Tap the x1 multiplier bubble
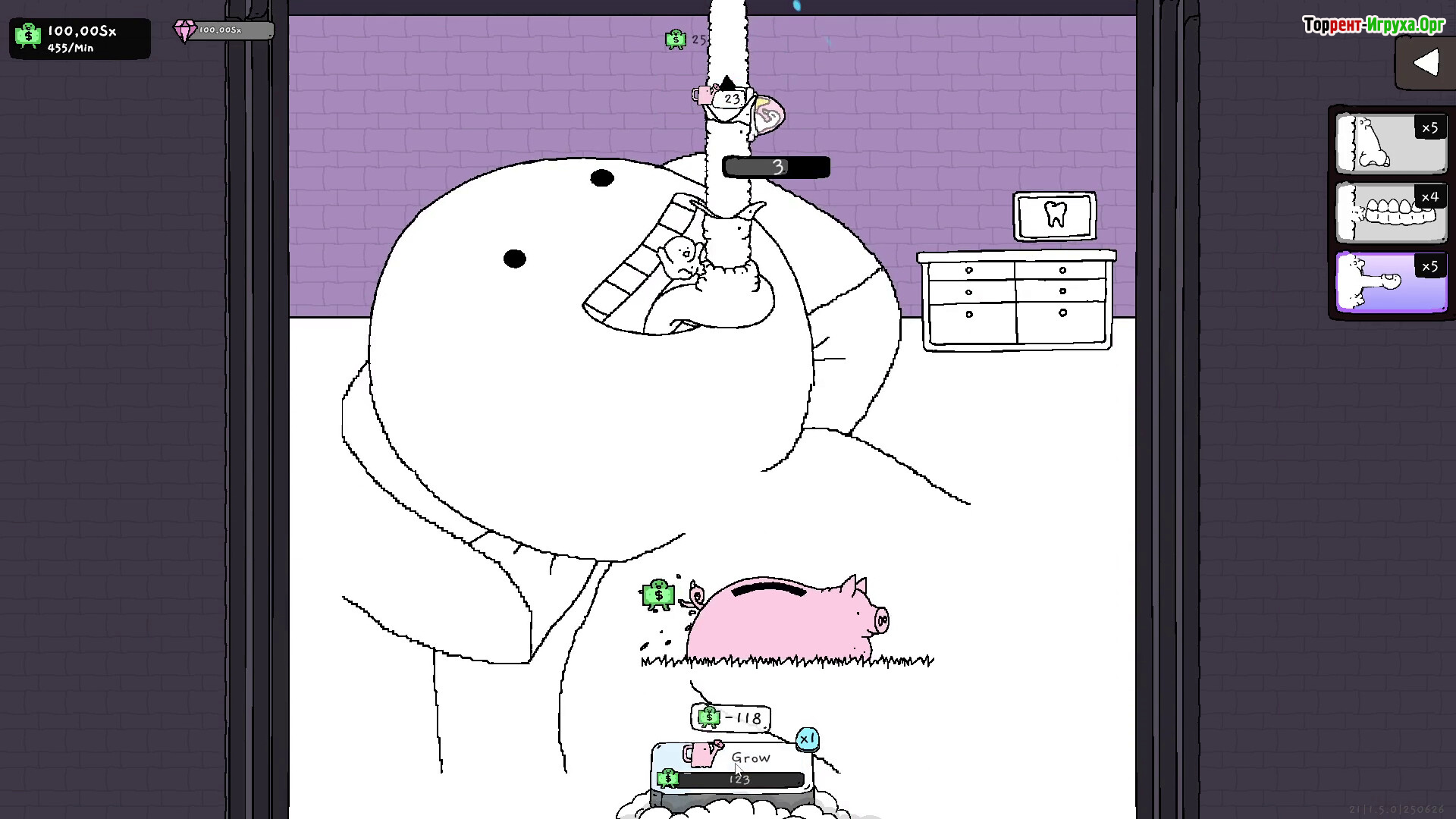This screenshot has width=1456, height=819. click(x=808, y=739)
